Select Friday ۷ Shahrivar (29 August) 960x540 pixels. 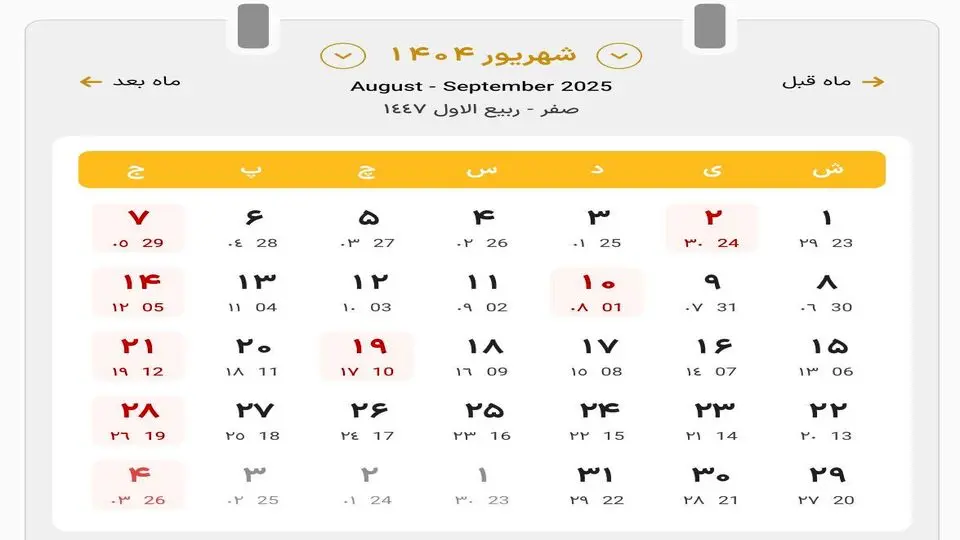[x=138, y=228]
